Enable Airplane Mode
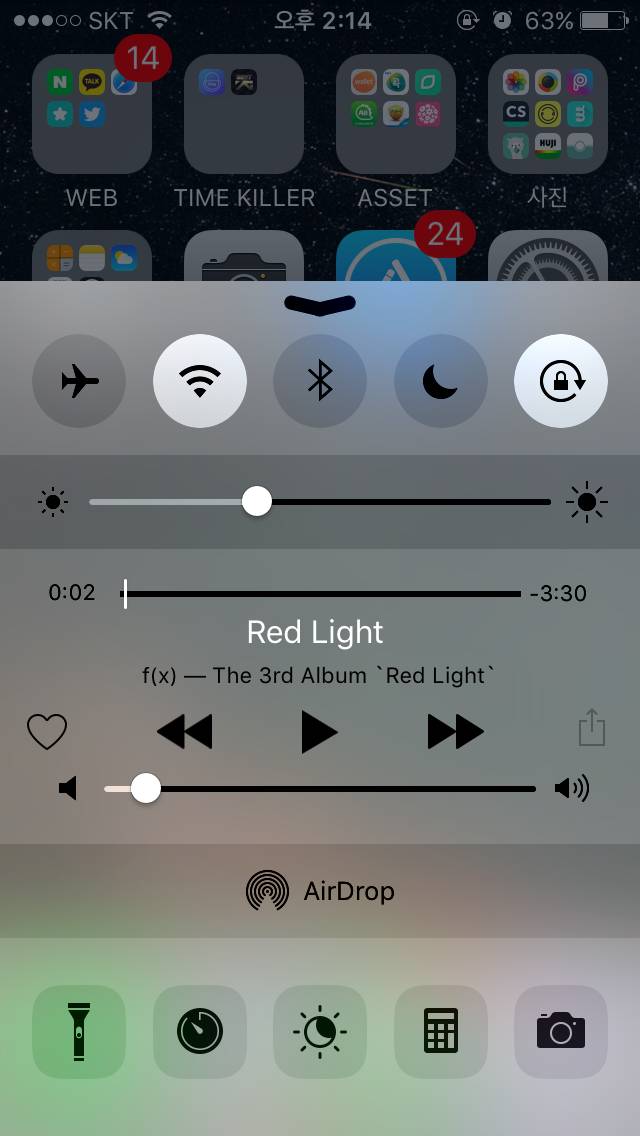 click(x=79, y=381)
